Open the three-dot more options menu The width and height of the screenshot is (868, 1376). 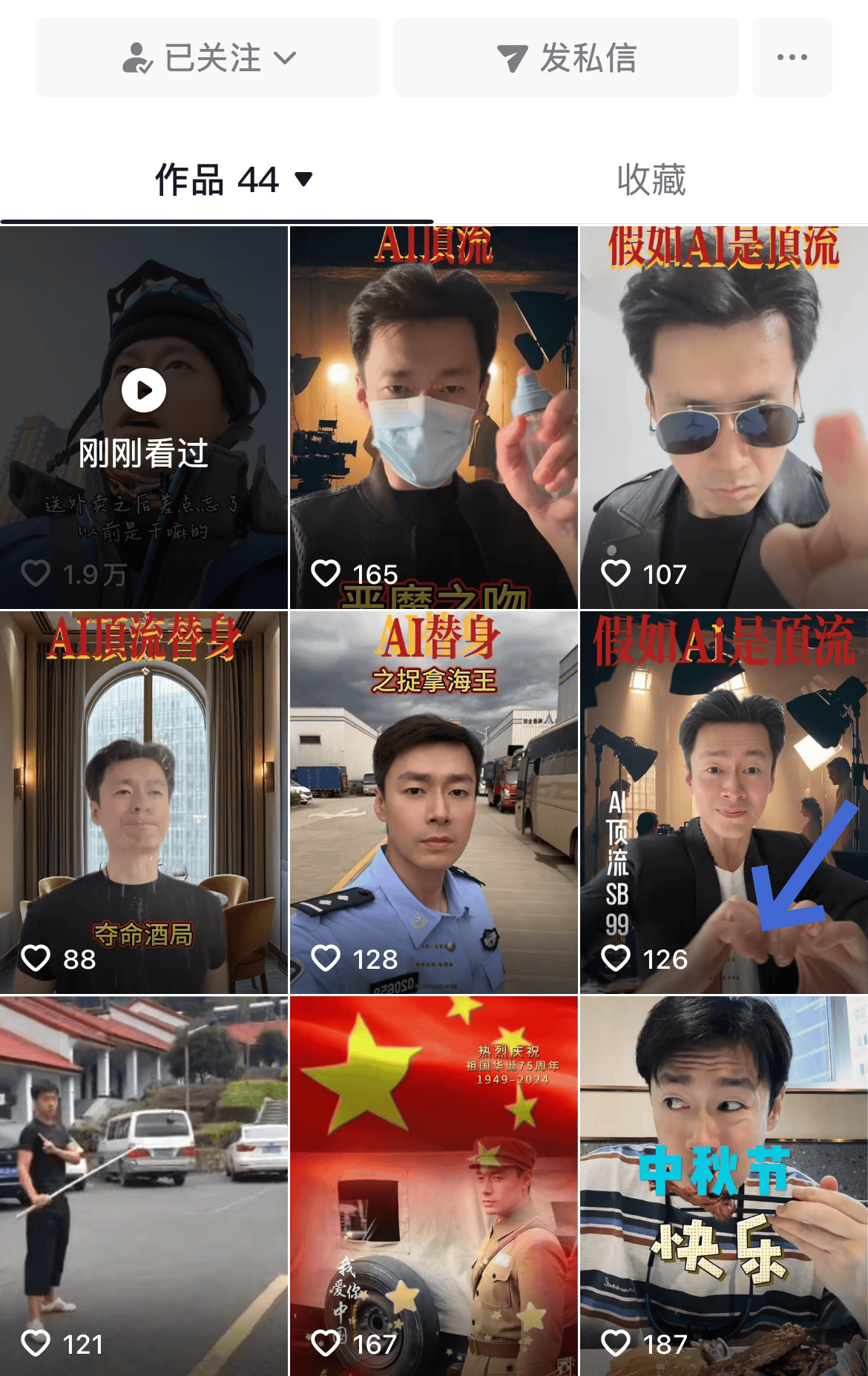[792, 58]
